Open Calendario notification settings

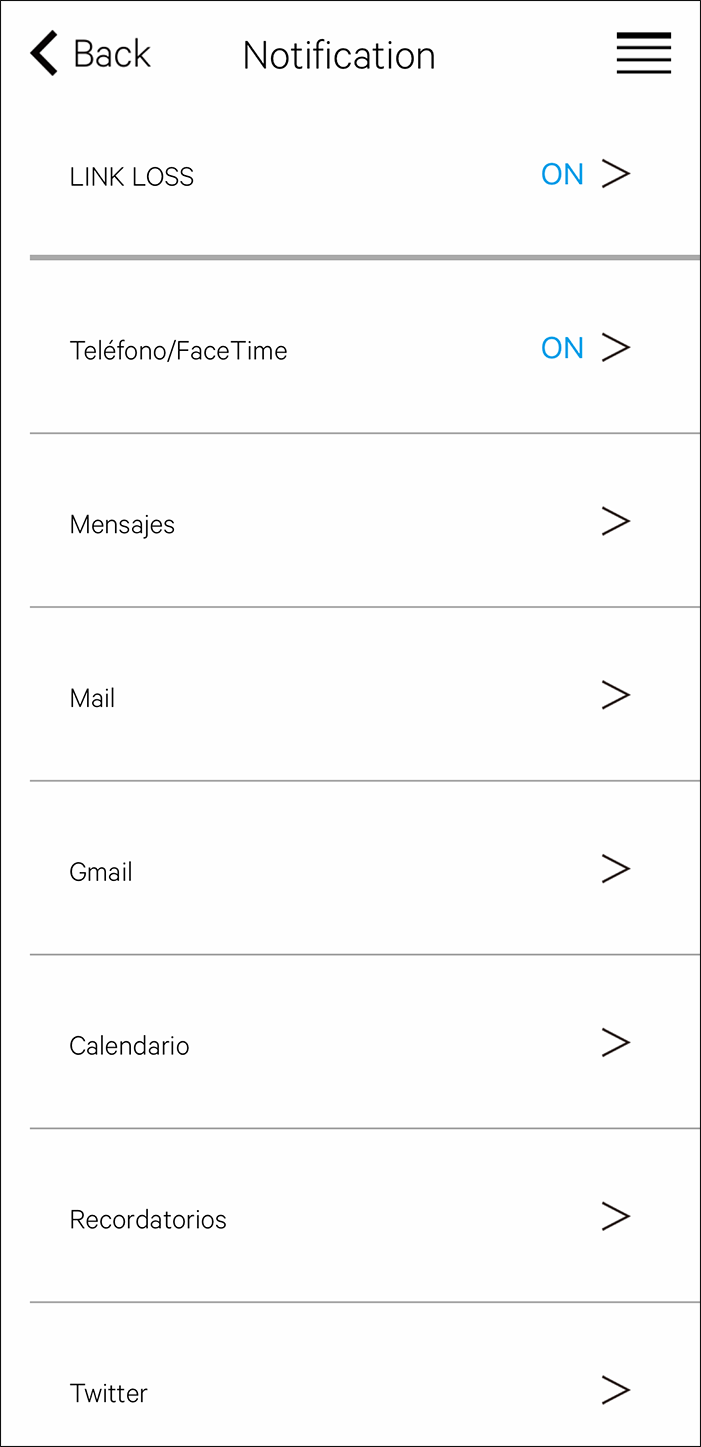(x=350, y=1044)
